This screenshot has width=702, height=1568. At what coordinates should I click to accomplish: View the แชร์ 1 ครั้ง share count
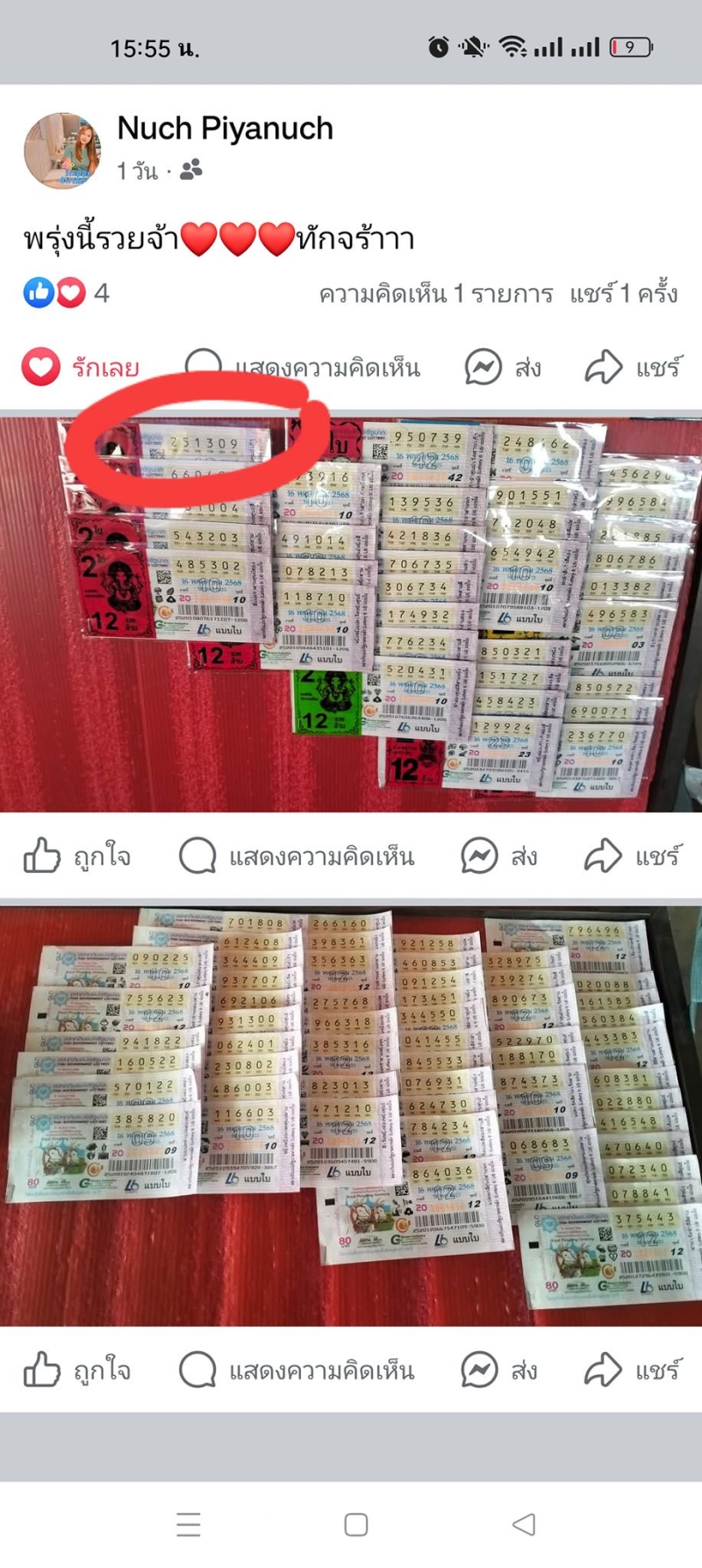click(x=623, y=293)
